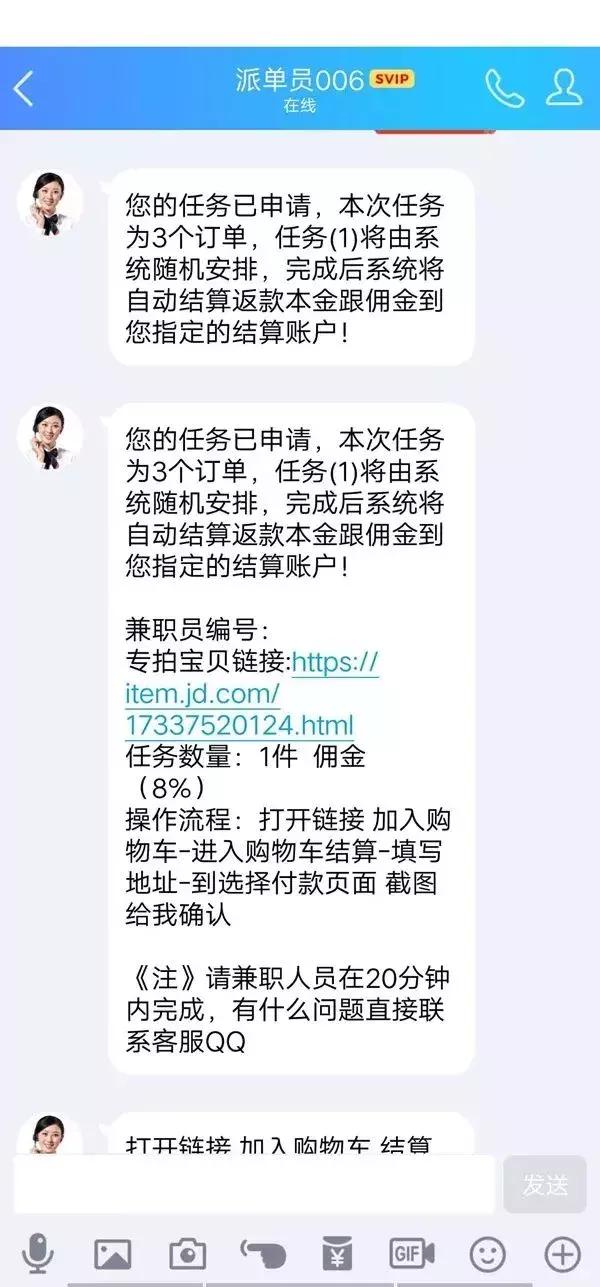Open the item.jd.com product link
Screen dimensions: 600x1287
point(252,693)
